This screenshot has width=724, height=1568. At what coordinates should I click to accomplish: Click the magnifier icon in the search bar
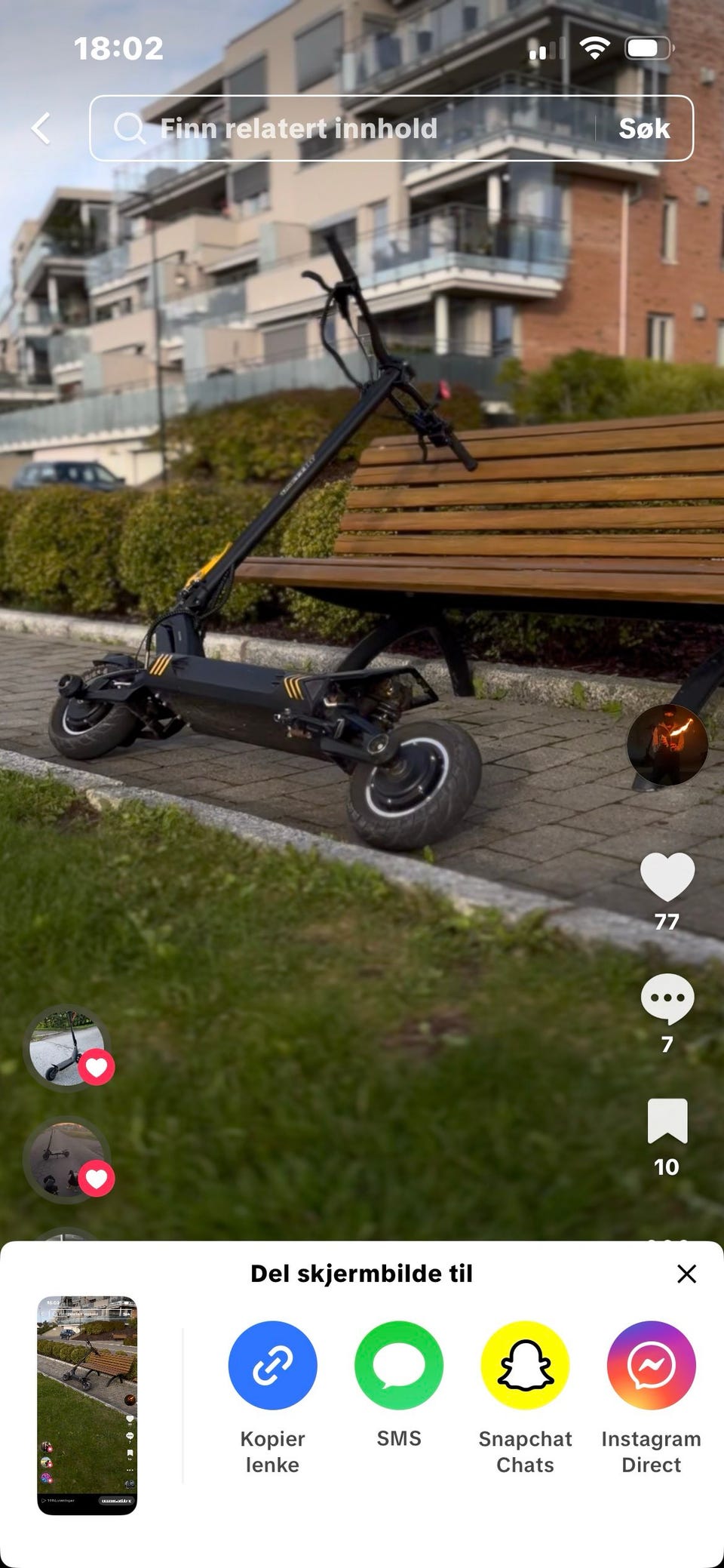click(132, 128)
